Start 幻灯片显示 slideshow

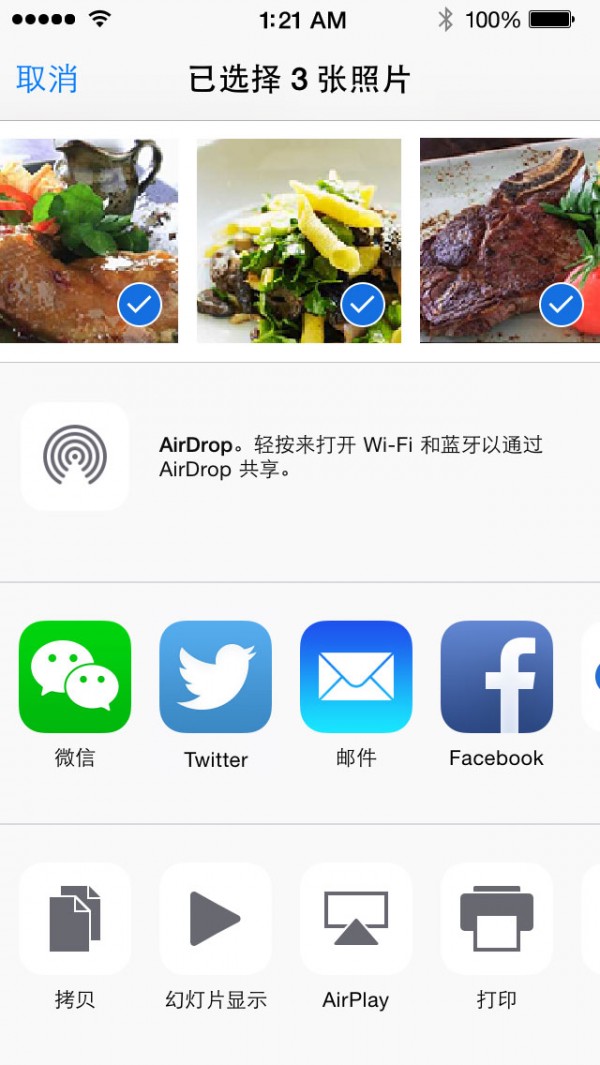[216, 918]
